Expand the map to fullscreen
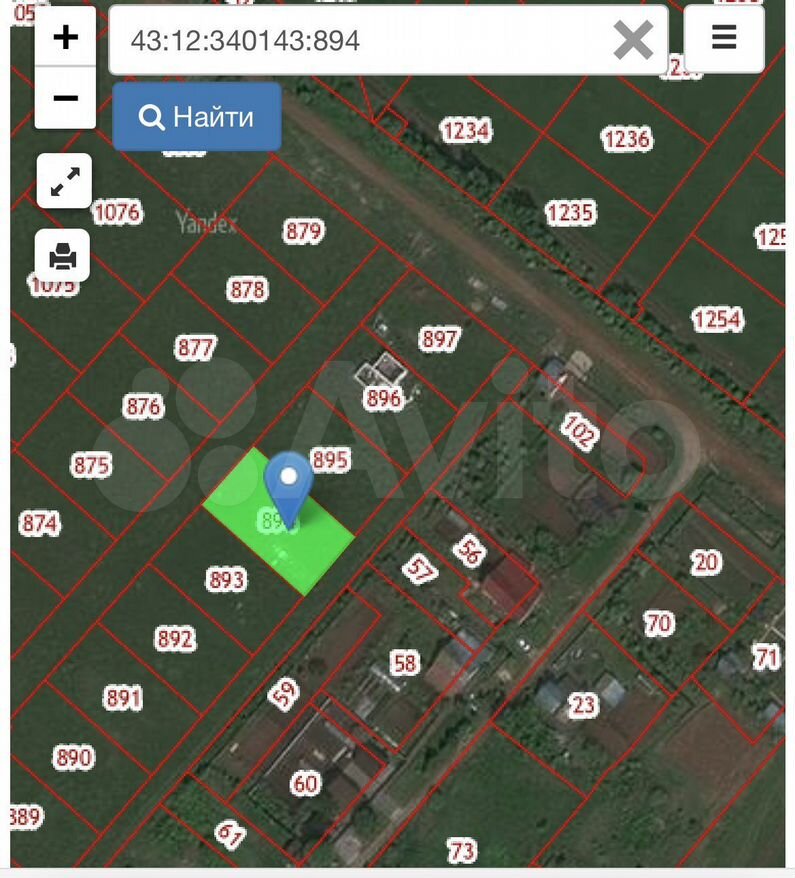The width and height of the screenshot is (795, 878). (x=64, y=181)
